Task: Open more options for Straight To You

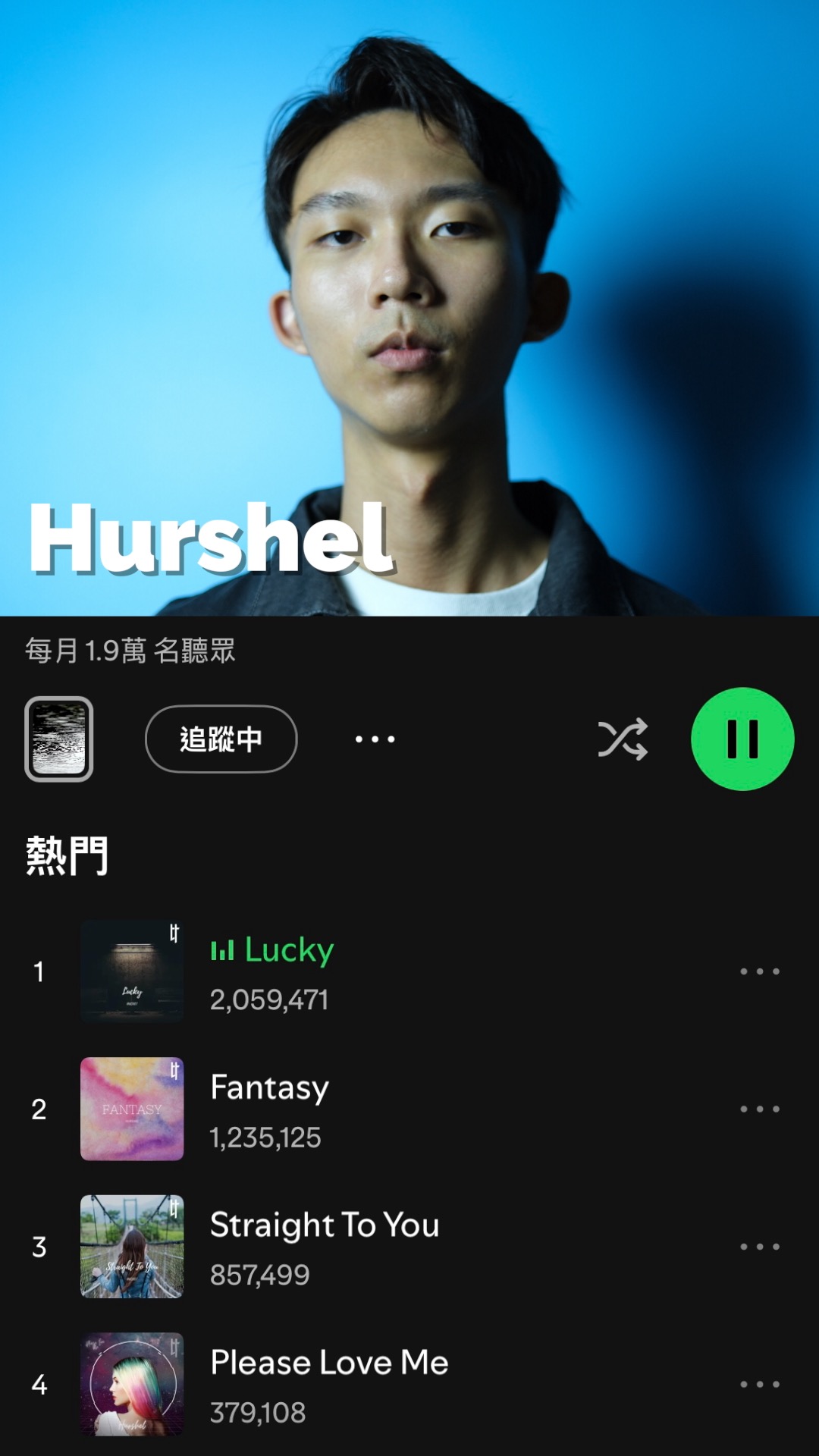Action: pos(760,1247)
